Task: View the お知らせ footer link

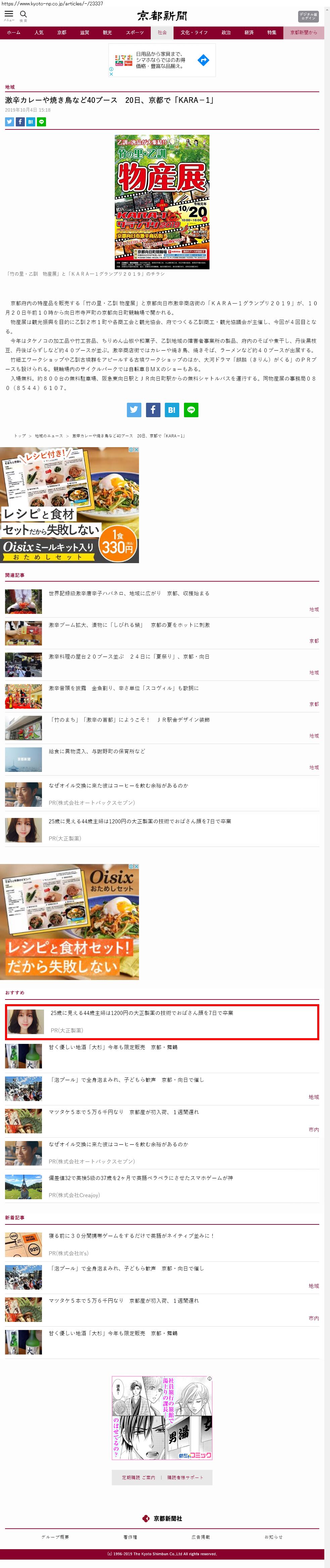Action: [x=273, y=1537]
